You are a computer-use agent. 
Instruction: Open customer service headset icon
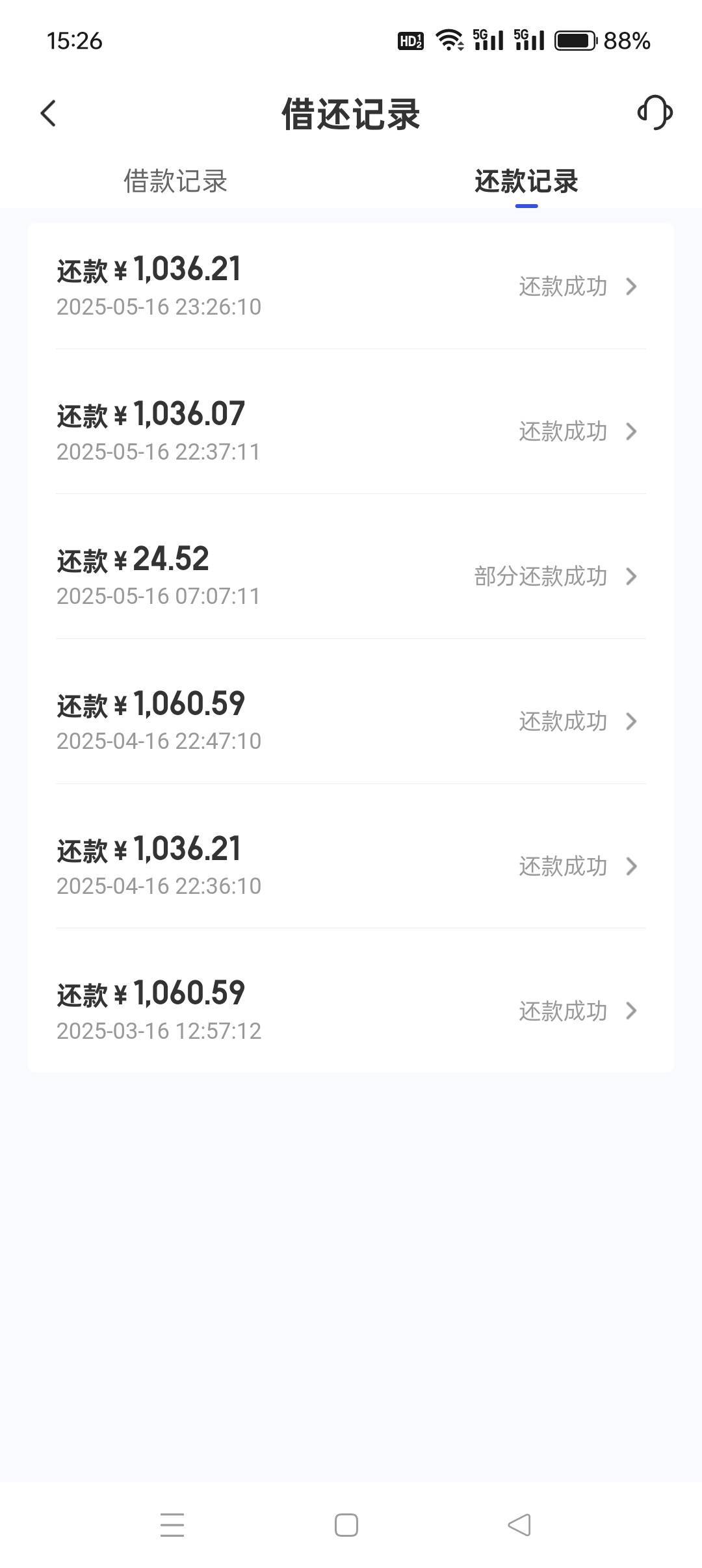coord(655,113)
